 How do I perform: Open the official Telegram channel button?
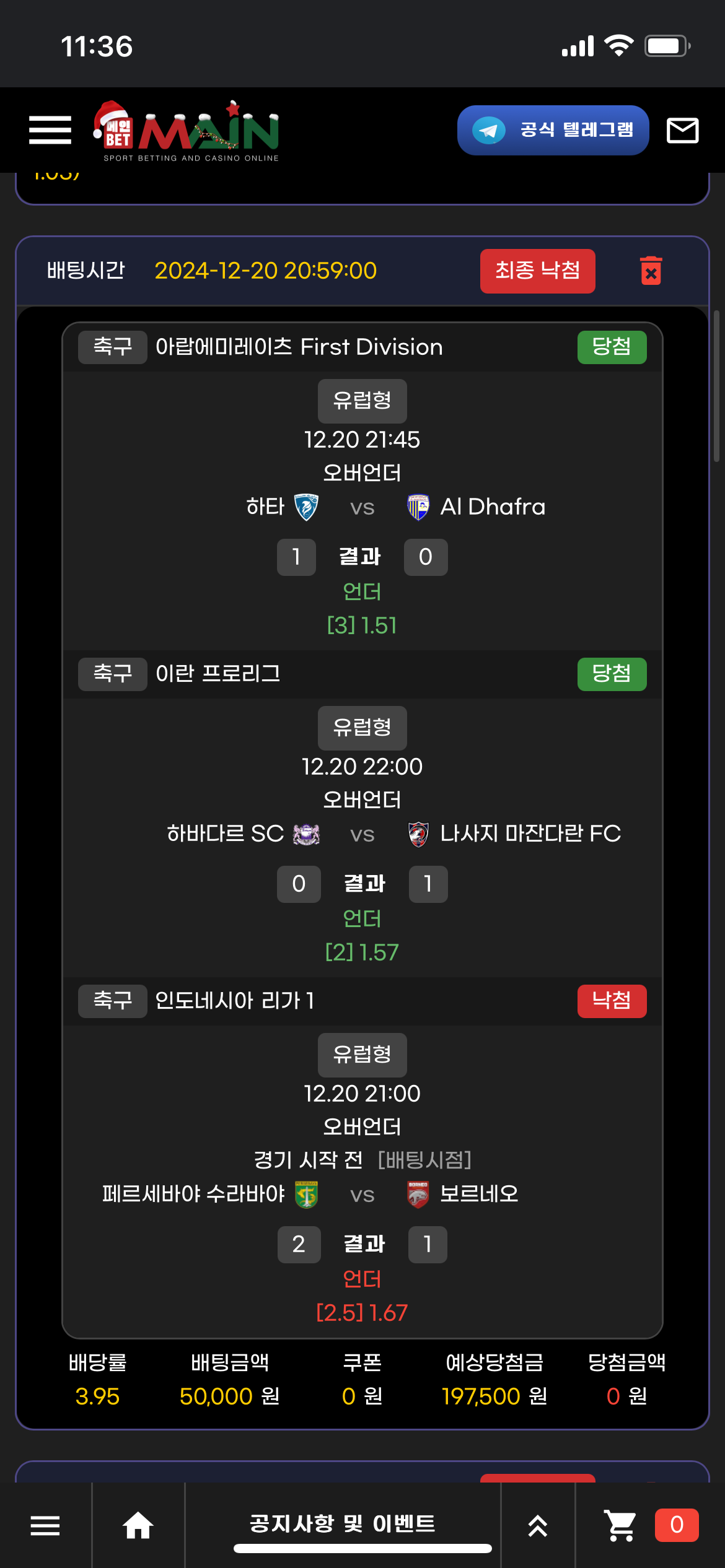coord(553,130)
